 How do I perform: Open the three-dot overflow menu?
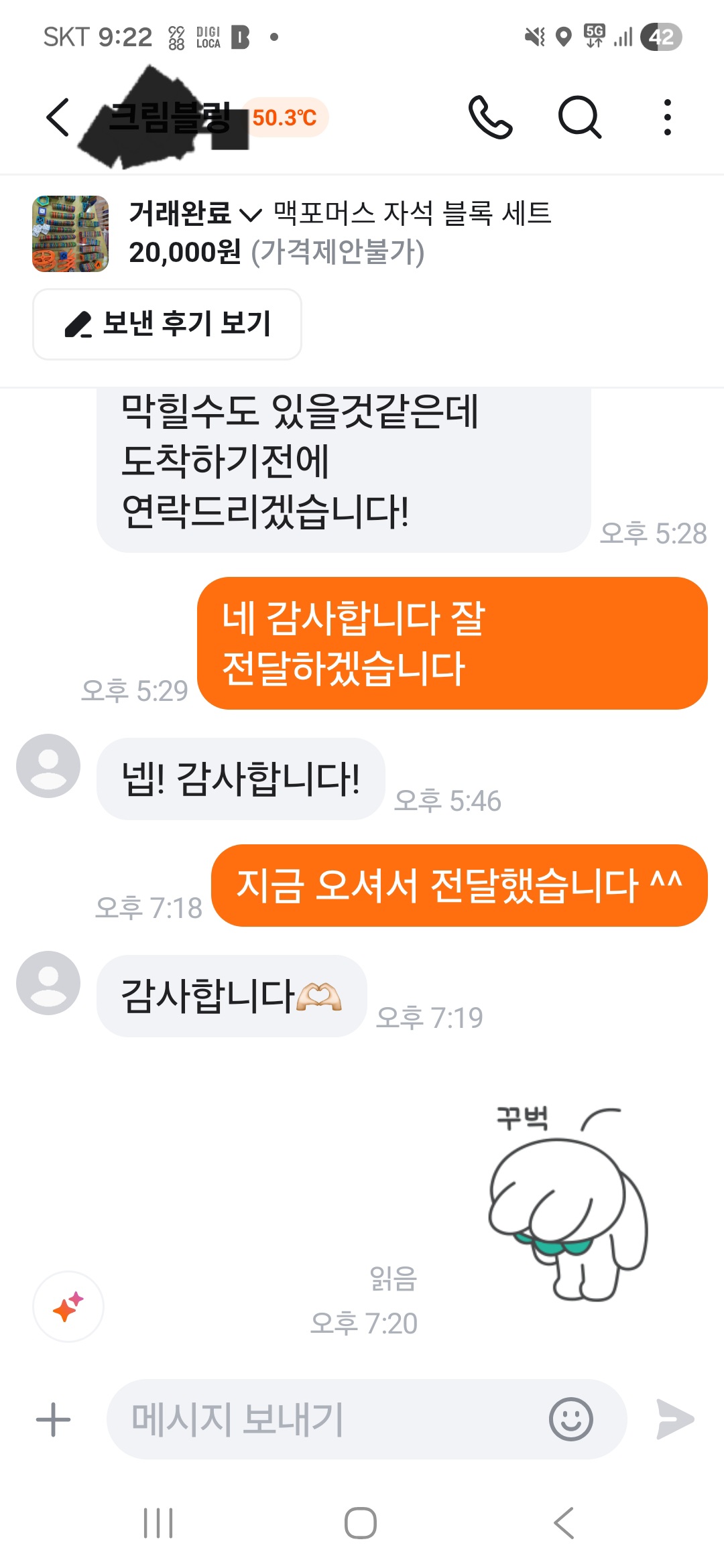[x=667, y=117]
